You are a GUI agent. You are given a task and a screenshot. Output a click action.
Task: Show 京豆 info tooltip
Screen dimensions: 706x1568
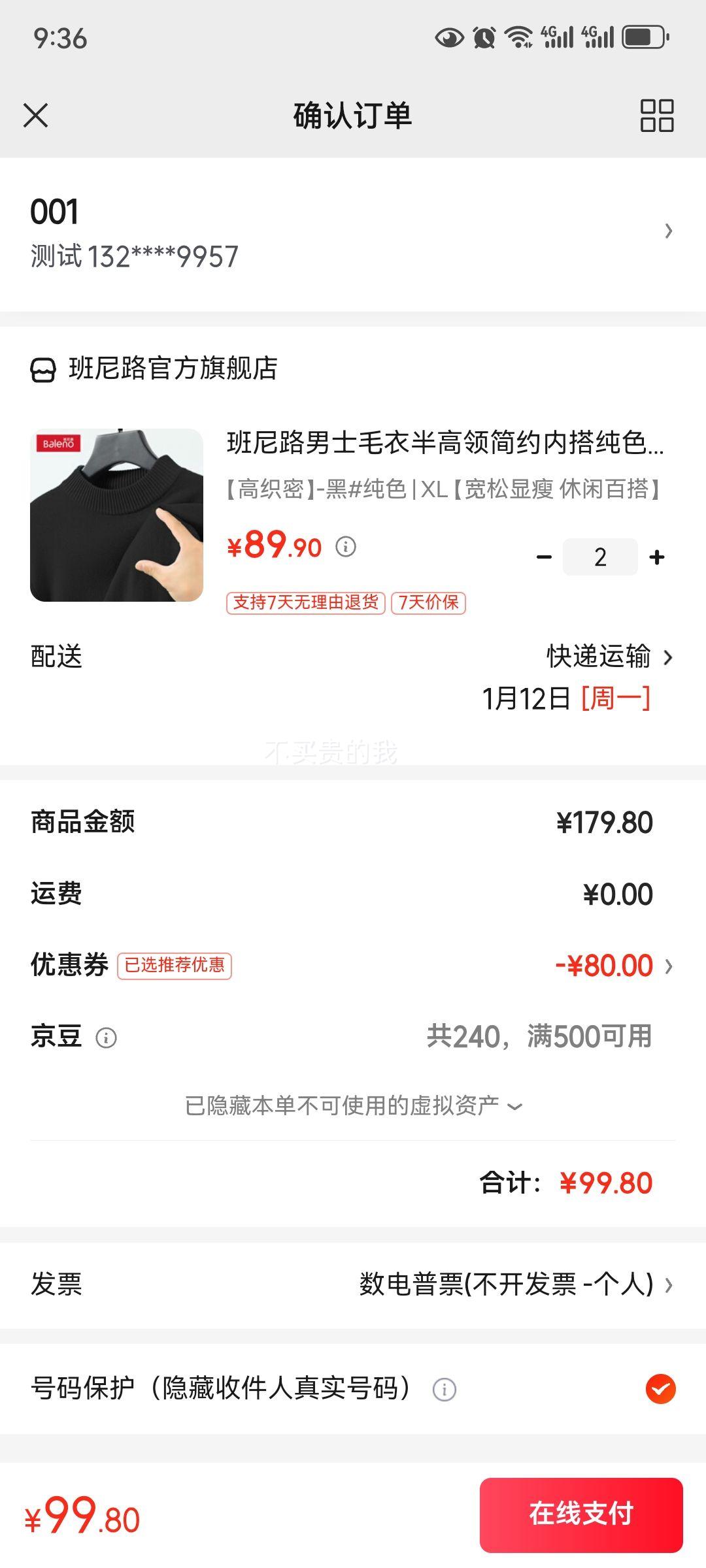click(x=107, y=1037)
